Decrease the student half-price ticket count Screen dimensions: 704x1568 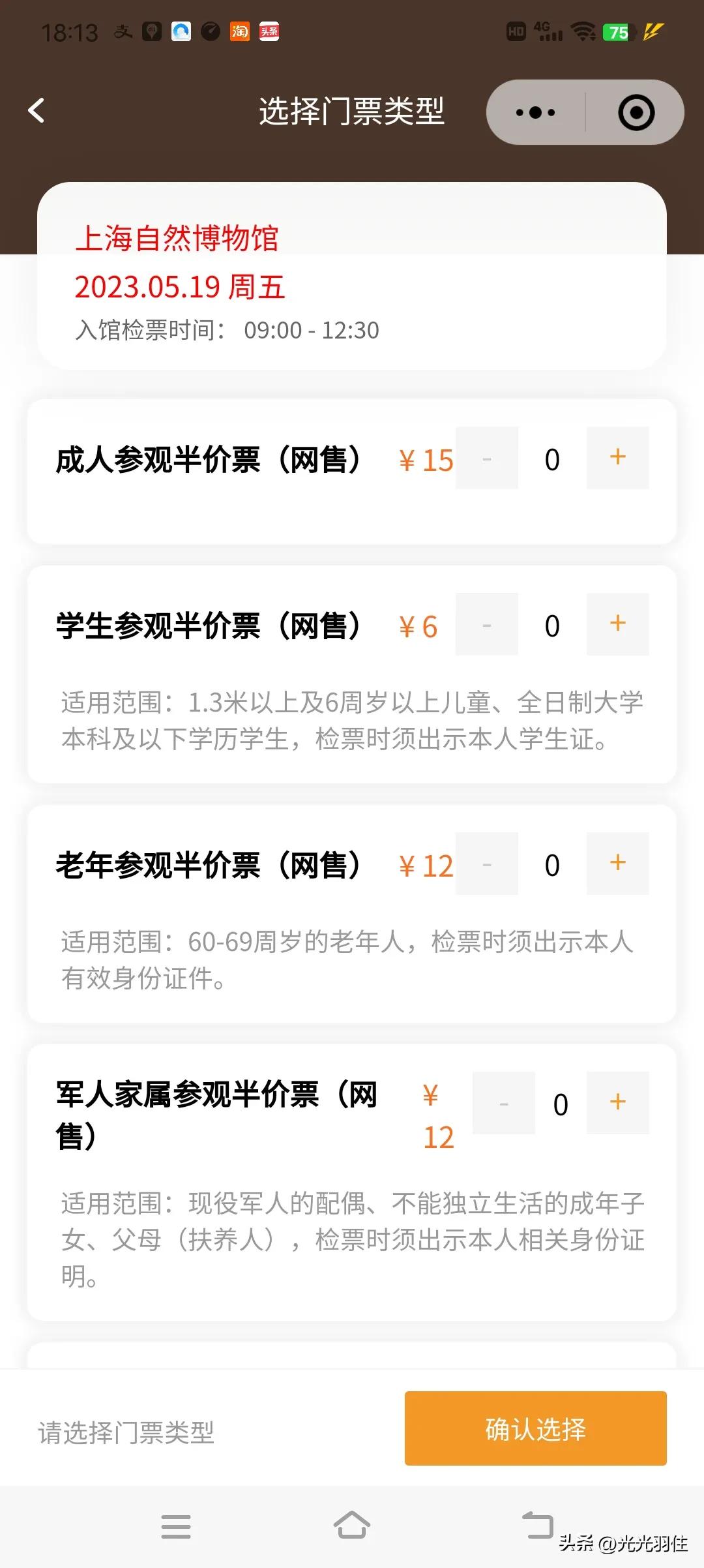[488, 624]
